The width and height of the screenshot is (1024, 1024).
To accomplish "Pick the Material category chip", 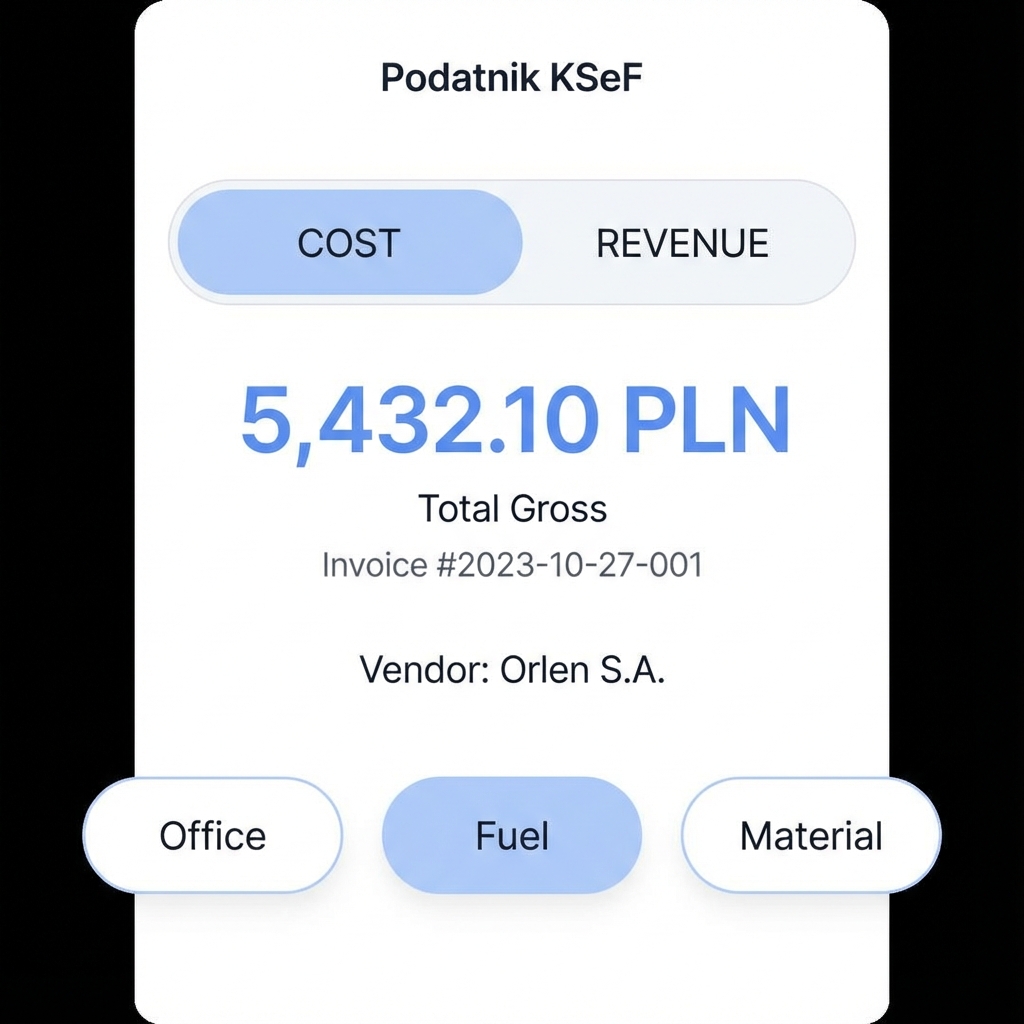I will pos(811,836).
